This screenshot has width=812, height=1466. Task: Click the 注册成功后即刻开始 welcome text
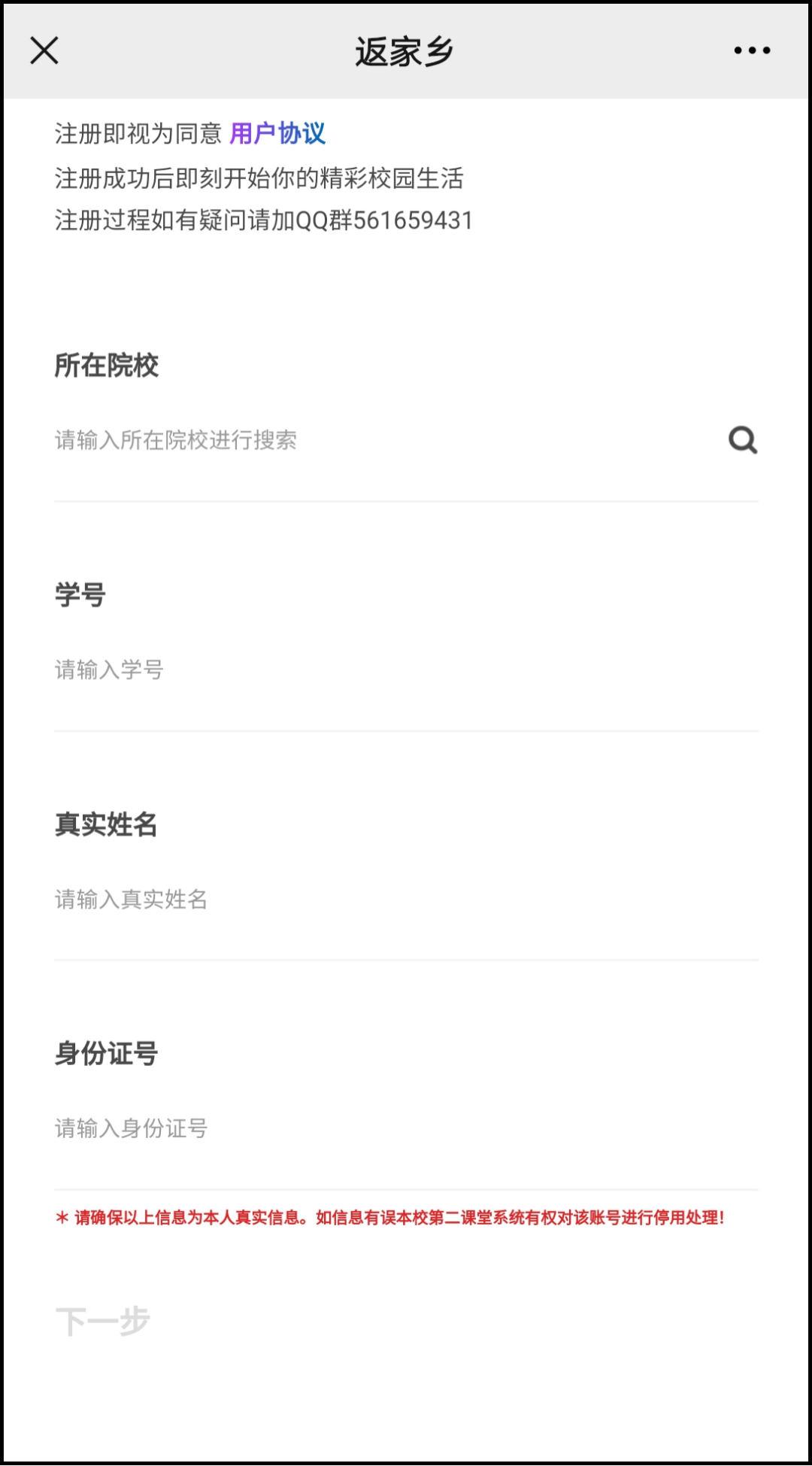(x=259, y=177)
